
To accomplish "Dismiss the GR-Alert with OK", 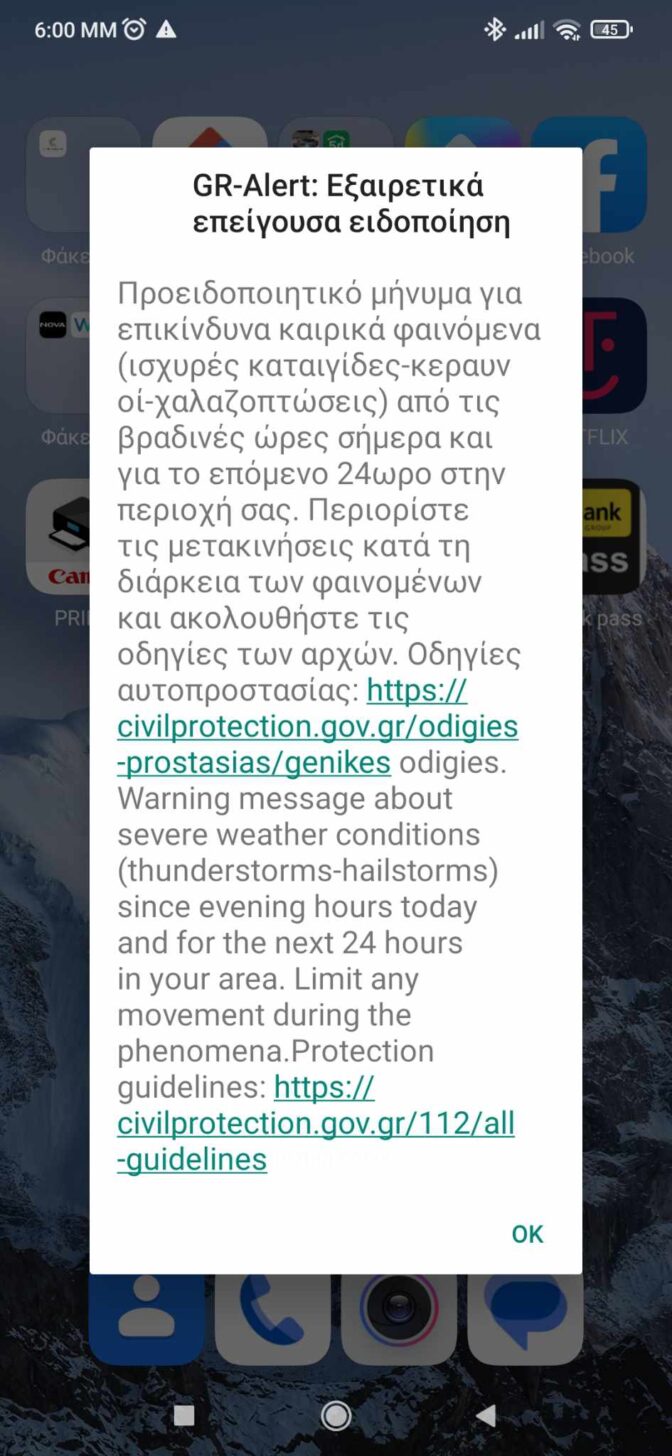I will tap(527, 1234).
